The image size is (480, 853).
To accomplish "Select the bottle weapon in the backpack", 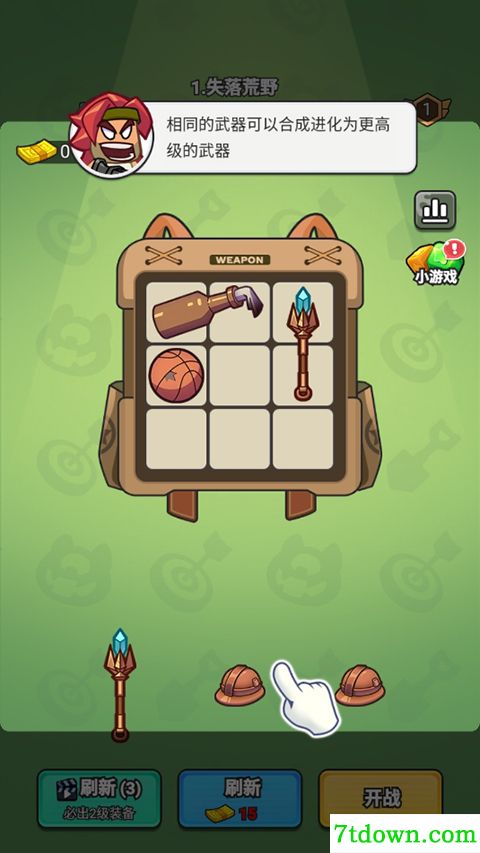I will pos(207,312).
